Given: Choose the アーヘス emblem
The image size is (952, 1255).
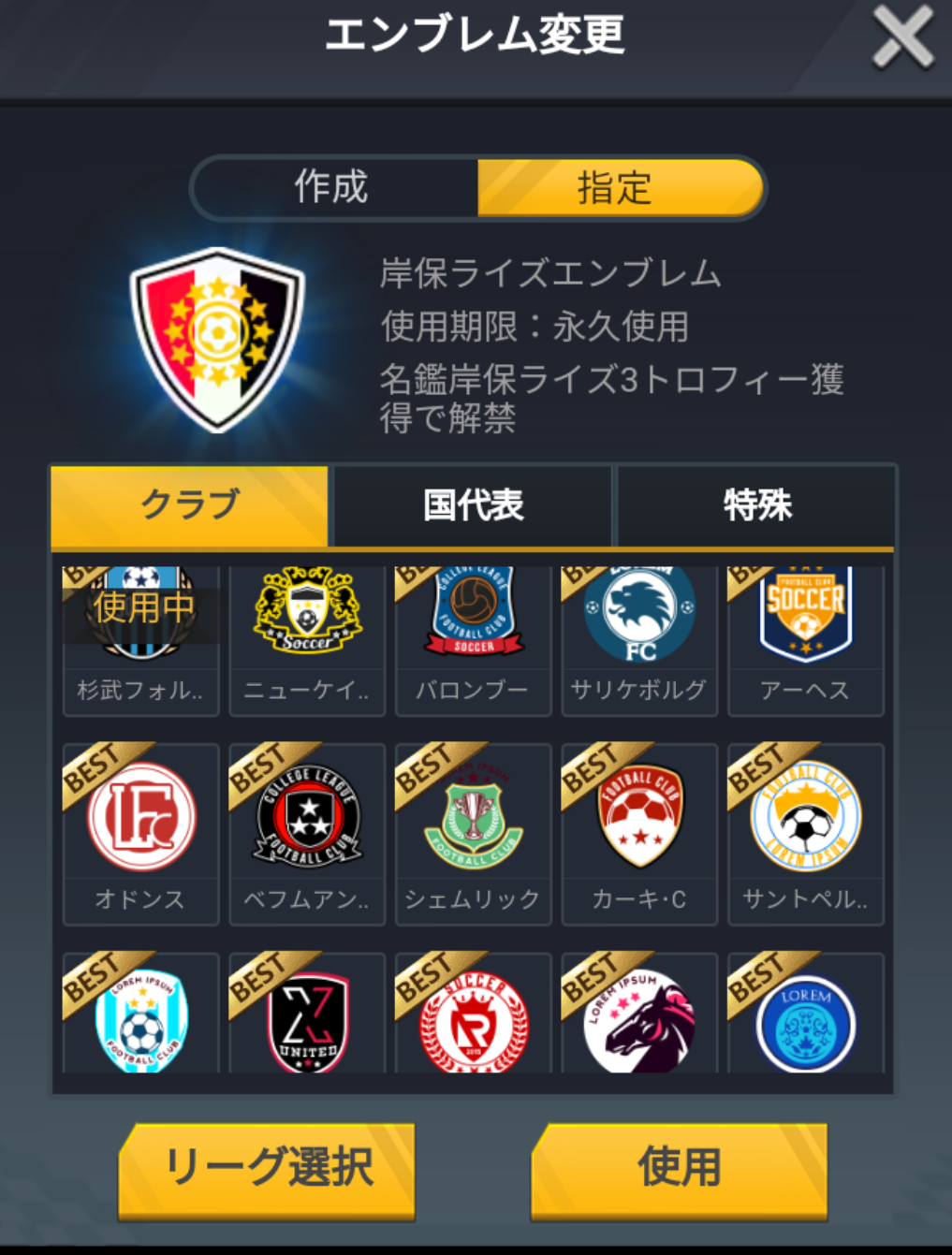Looking at the screenshot, I should [x=805, y=636].
